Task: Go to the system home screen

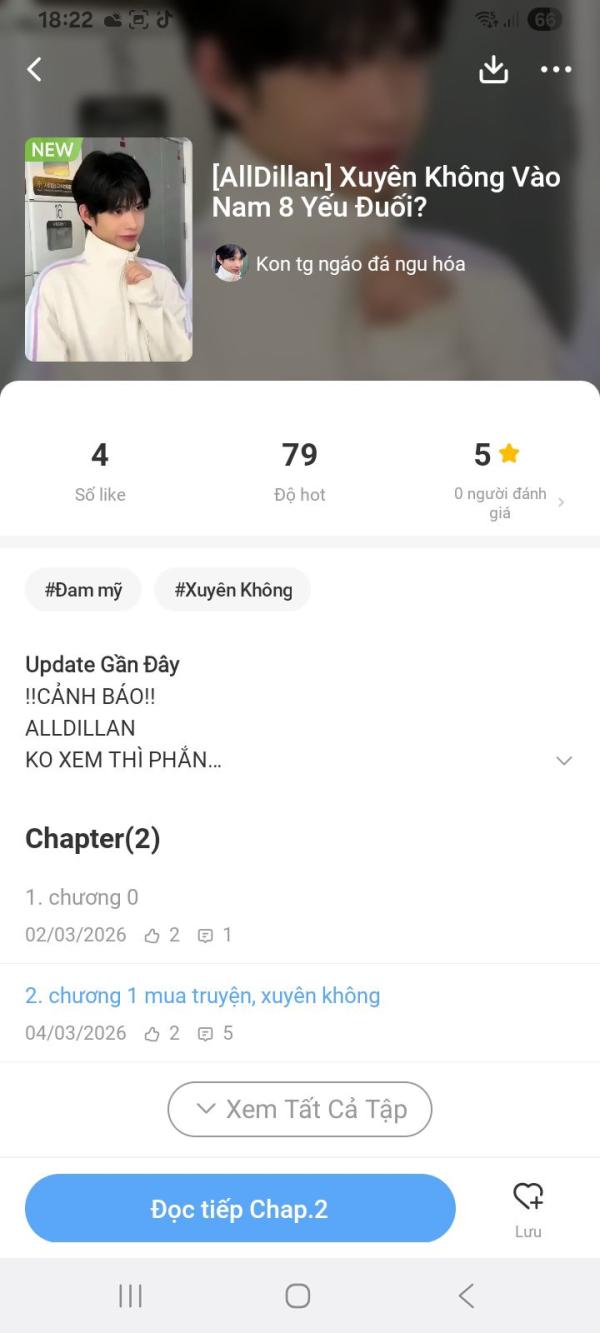Action: 298,1296
